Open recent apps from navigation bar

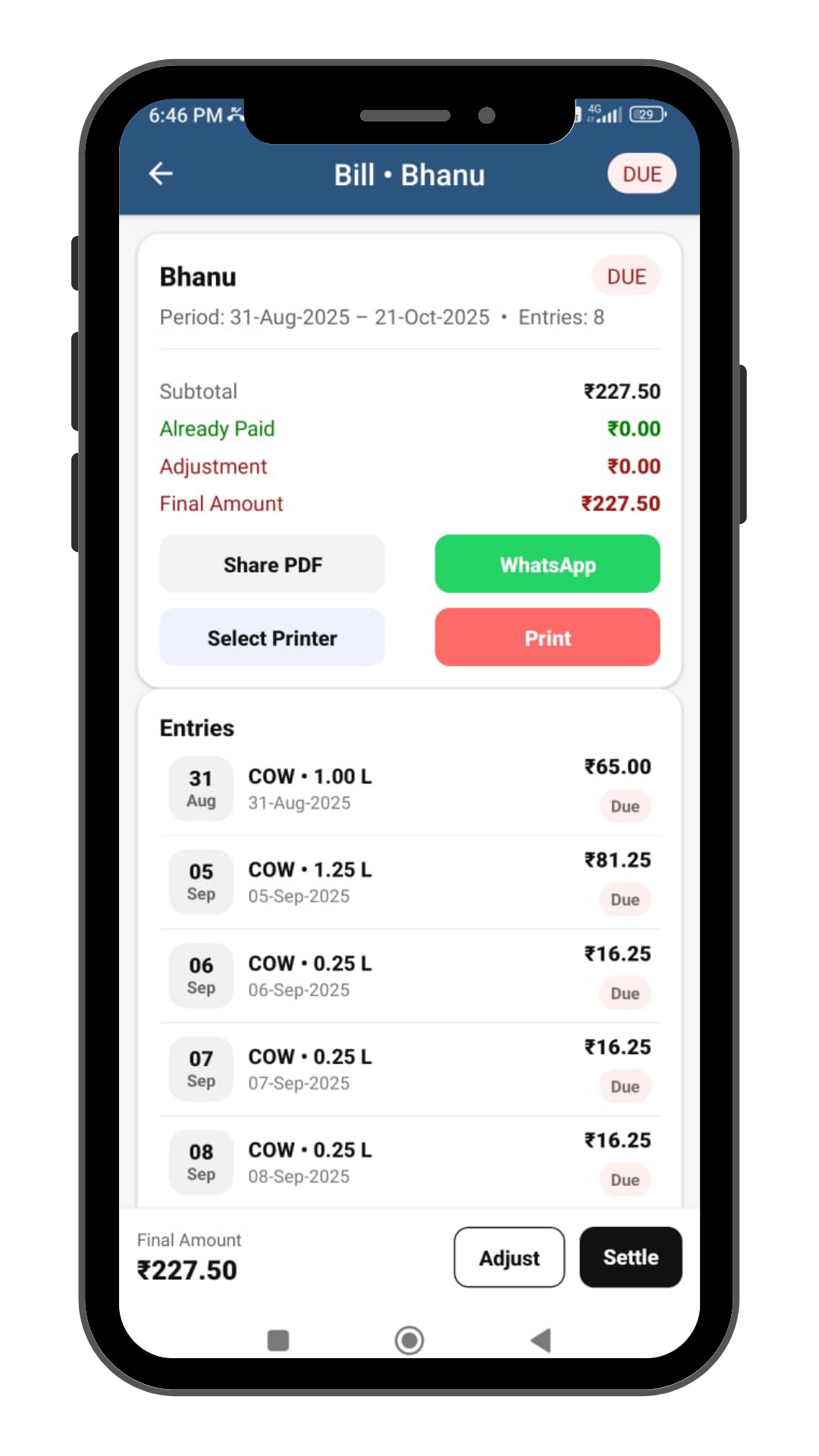pos(278,1340)
